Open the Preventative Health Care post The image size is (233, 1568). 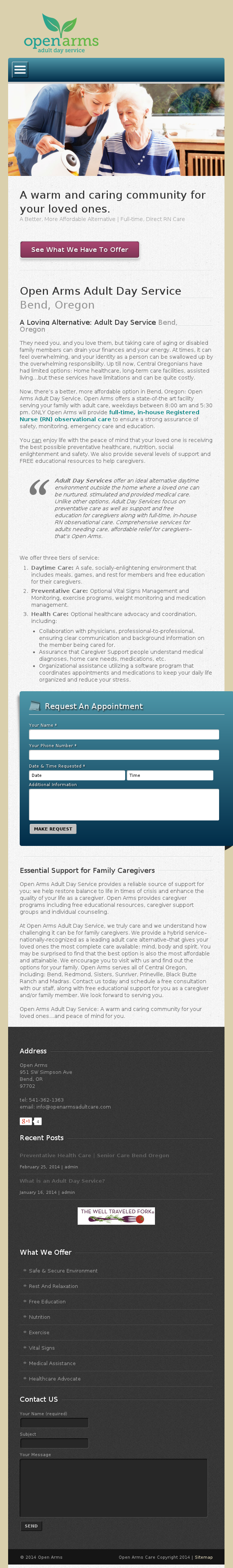[94, 1155]
